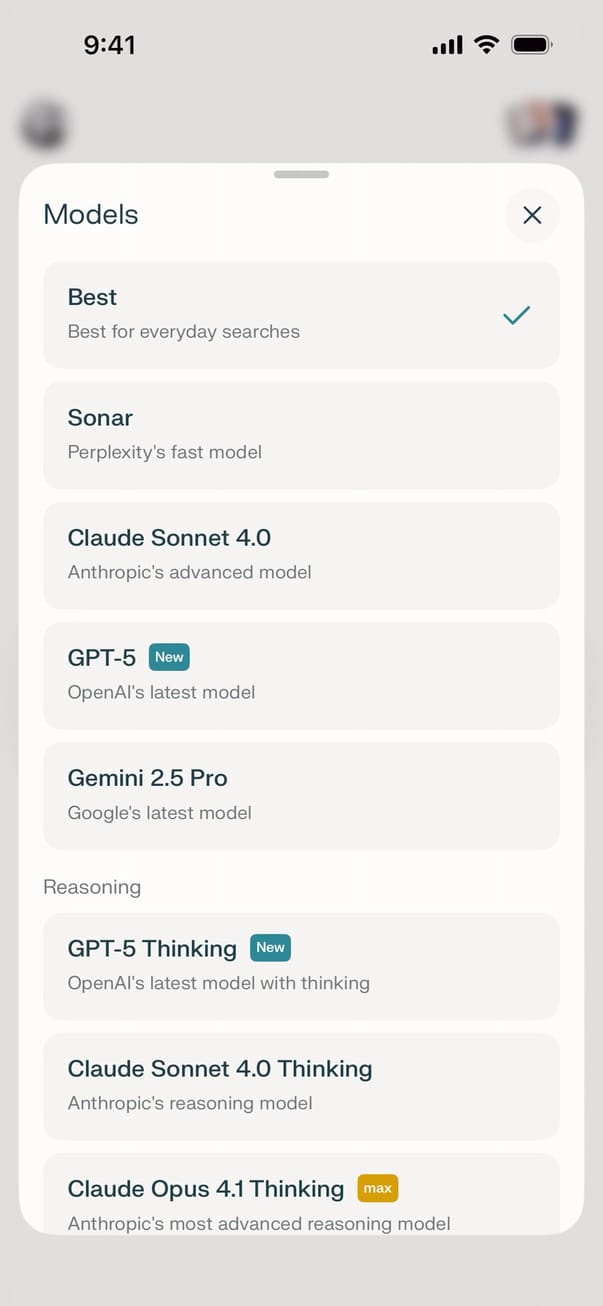Select Claude Sonnet 4.0 Thinking
Screen dimensions: 603x1306
pyautogui.click(x=300, y=1086)
